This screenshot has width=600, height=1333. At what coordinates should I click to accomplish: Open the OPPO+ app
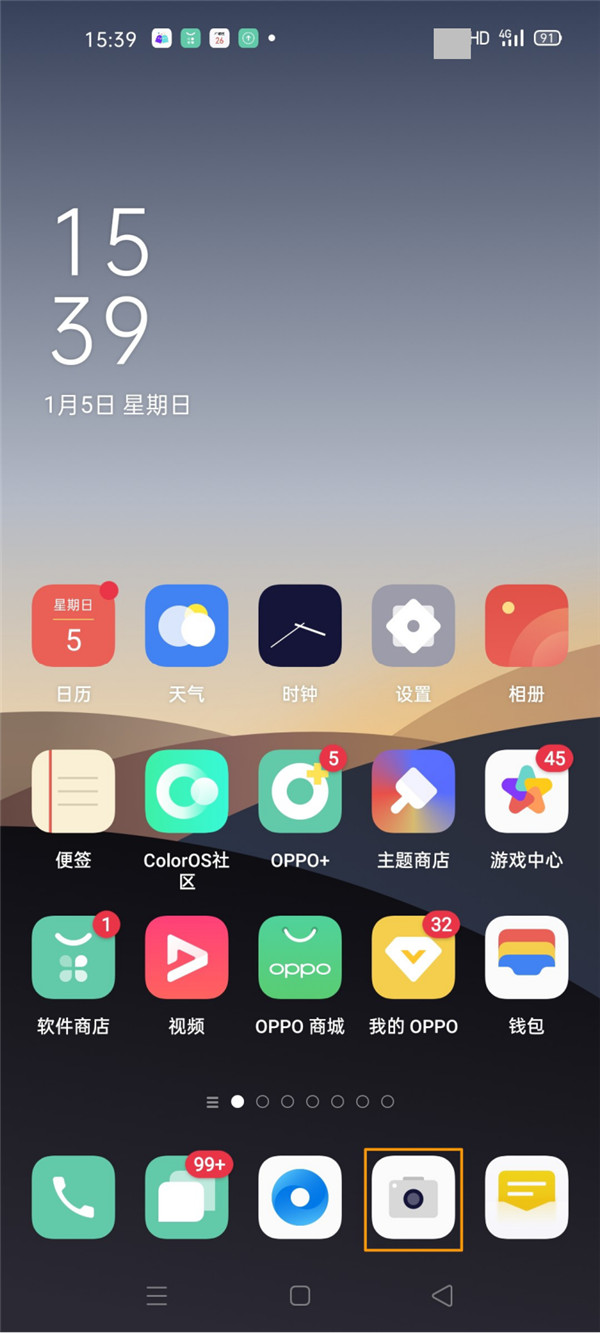(x=300, y=791)
